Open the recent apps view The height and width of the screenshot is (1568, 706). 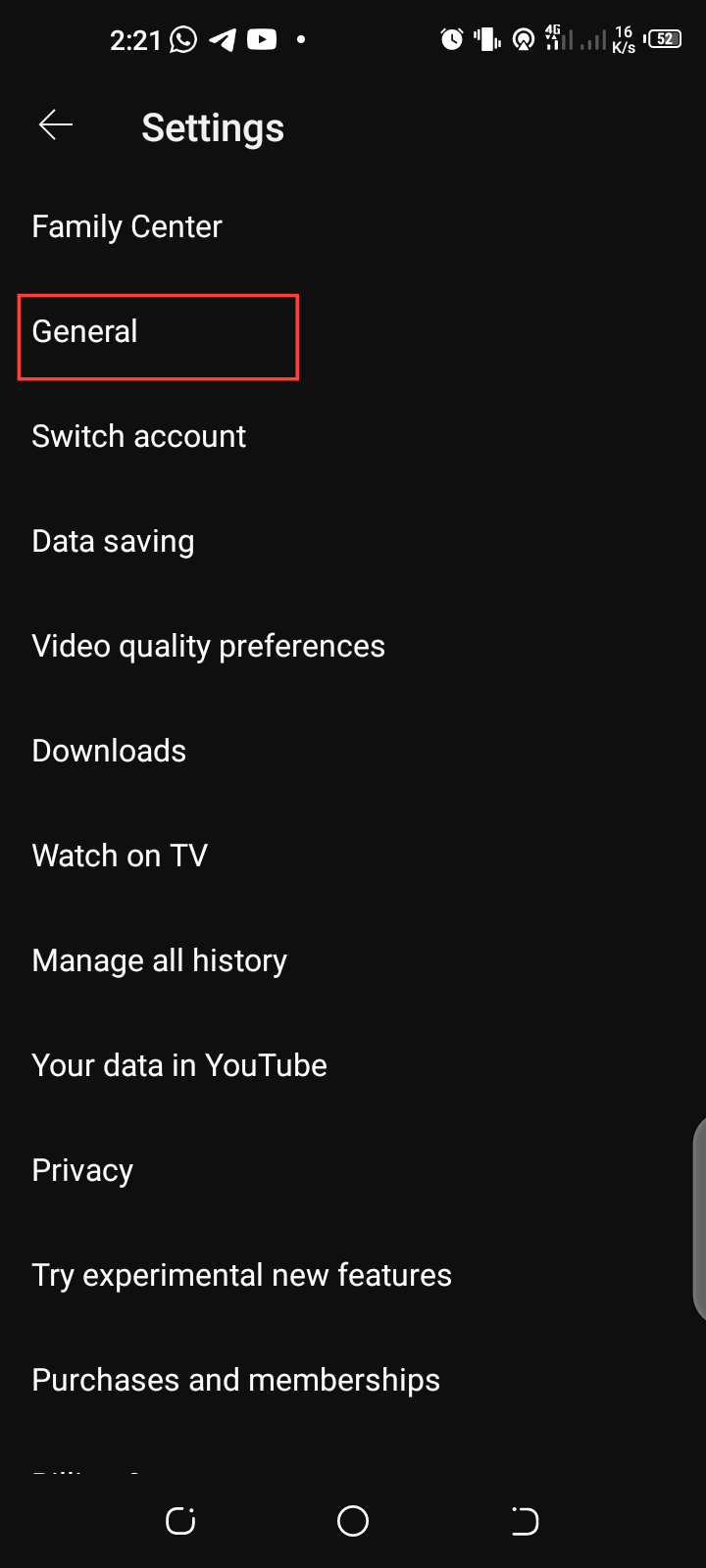pos(180,1521)
